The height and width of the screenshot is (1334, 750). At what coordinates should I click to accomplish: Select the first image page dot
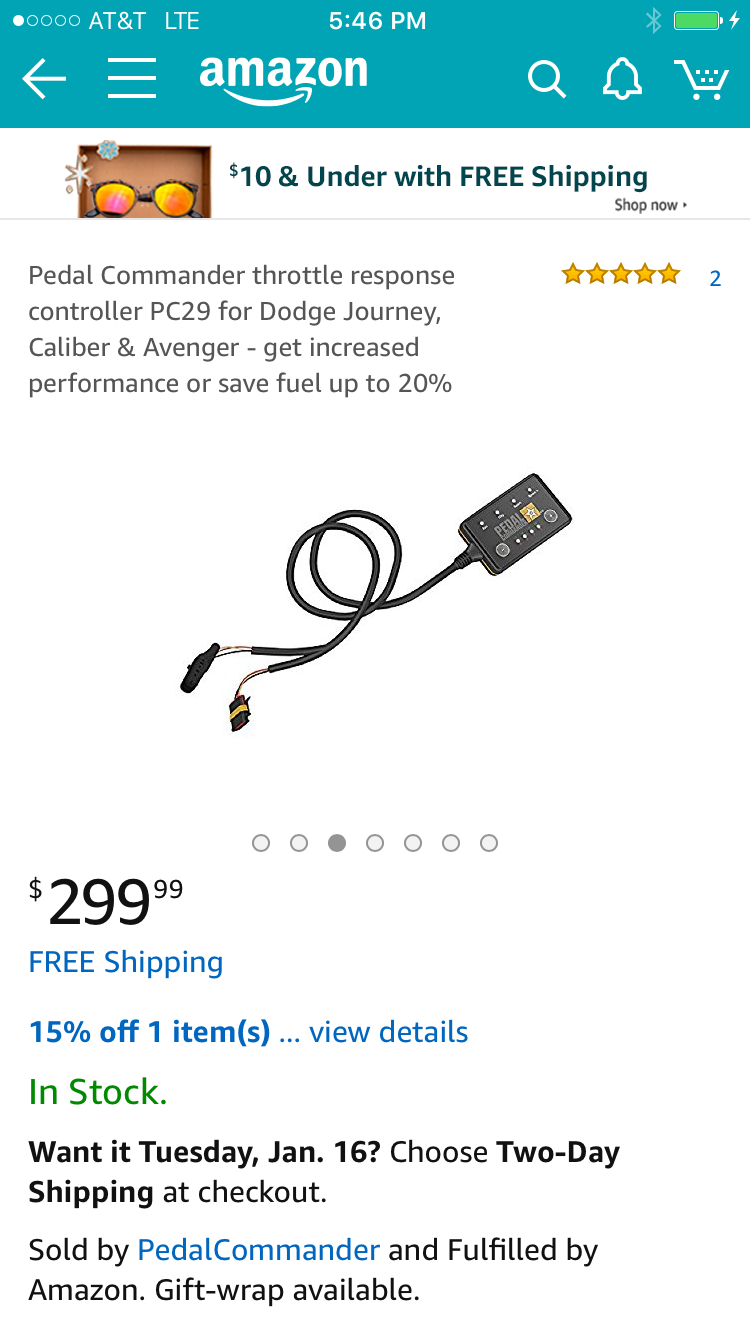point(261,843)
